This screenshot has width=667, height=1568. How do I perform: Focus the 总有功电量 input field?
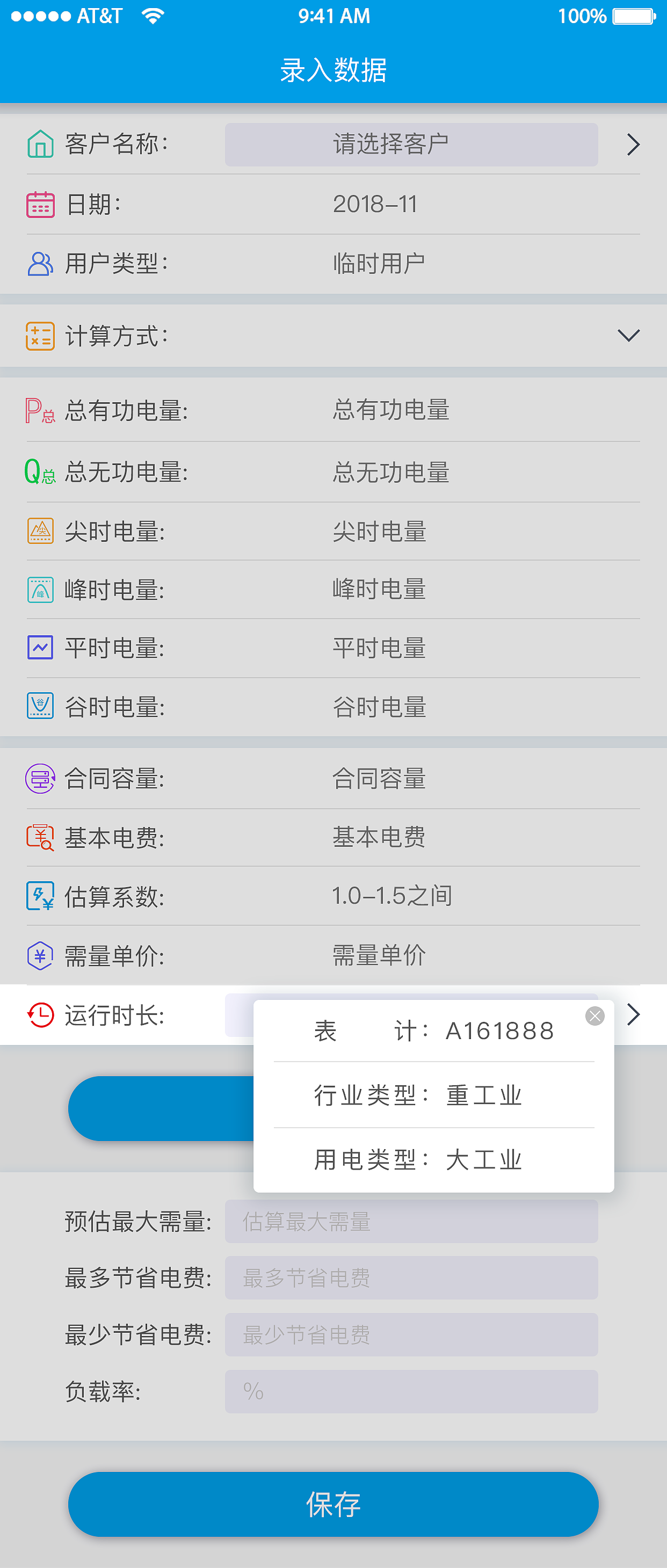391,410
